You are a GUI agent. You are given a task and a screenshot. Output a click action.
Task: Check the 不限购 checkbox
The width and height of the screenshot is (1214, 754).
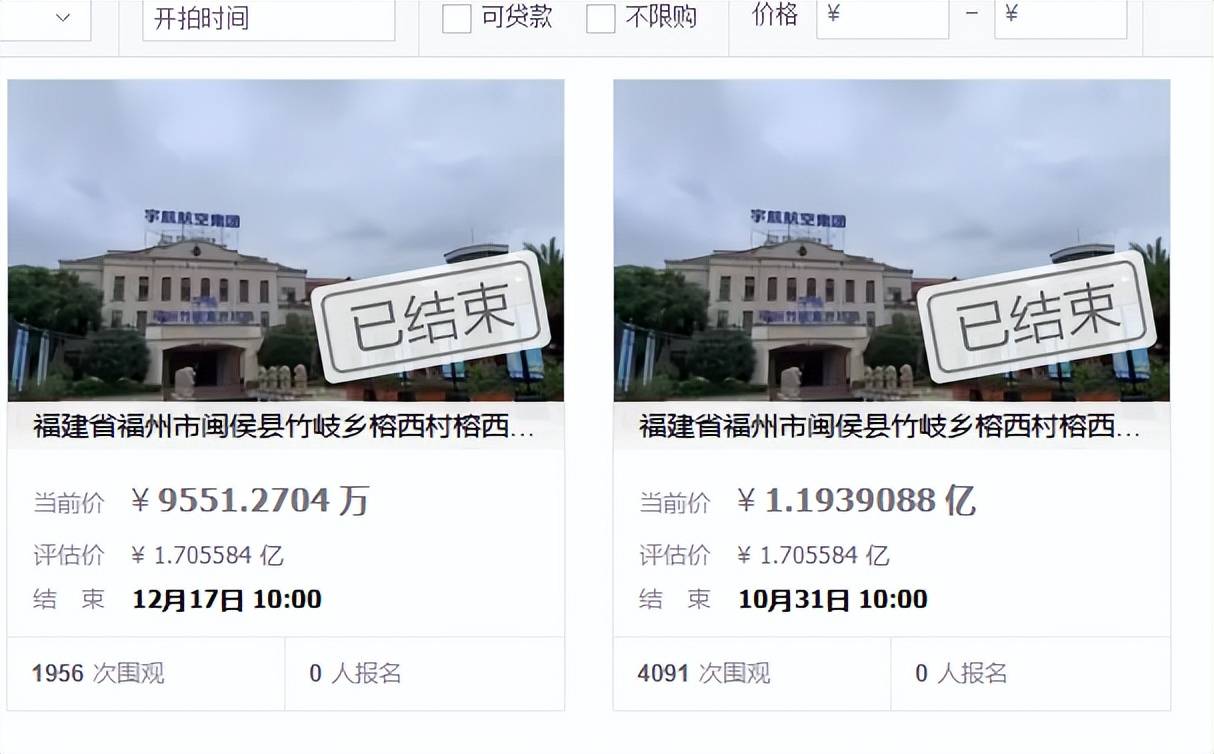pyautogui.click(x=600, y=19)
